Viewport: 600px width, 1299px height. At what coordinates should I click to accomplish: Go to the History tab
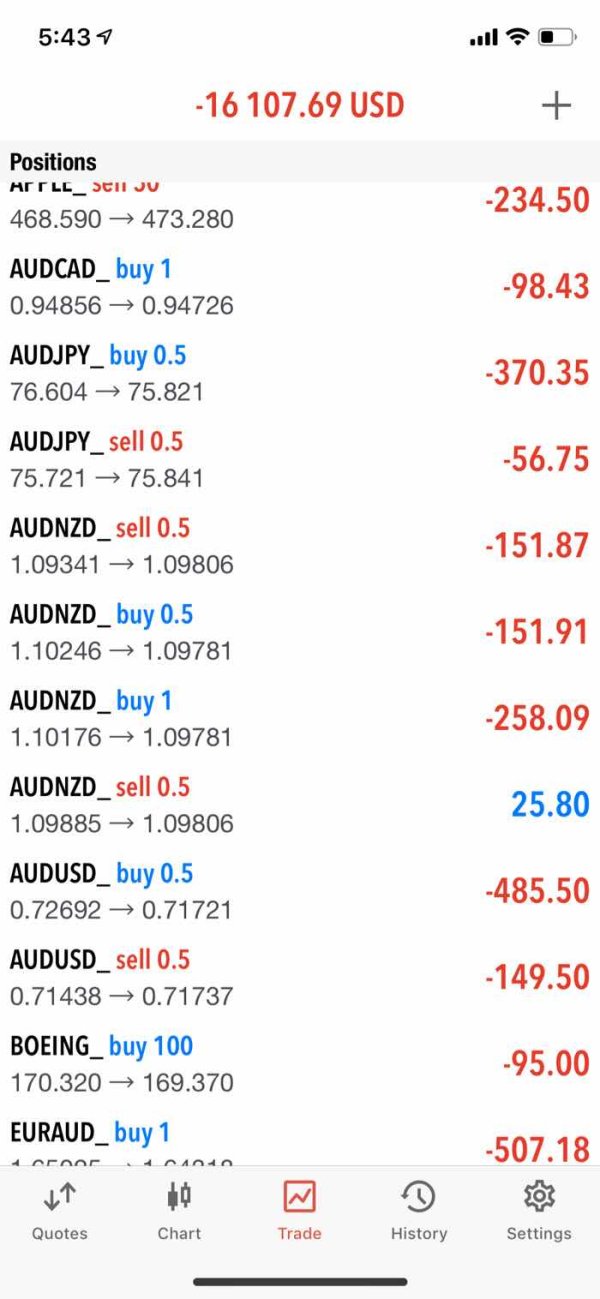pos(418,1210)
